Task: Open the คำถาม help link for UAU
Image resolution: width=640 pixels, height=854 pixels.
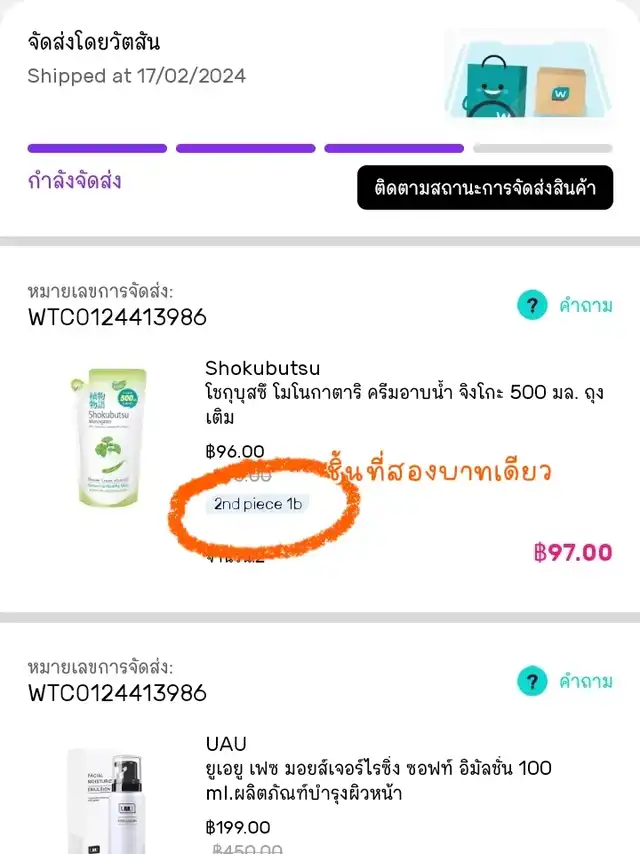Action: pos(565,681)
